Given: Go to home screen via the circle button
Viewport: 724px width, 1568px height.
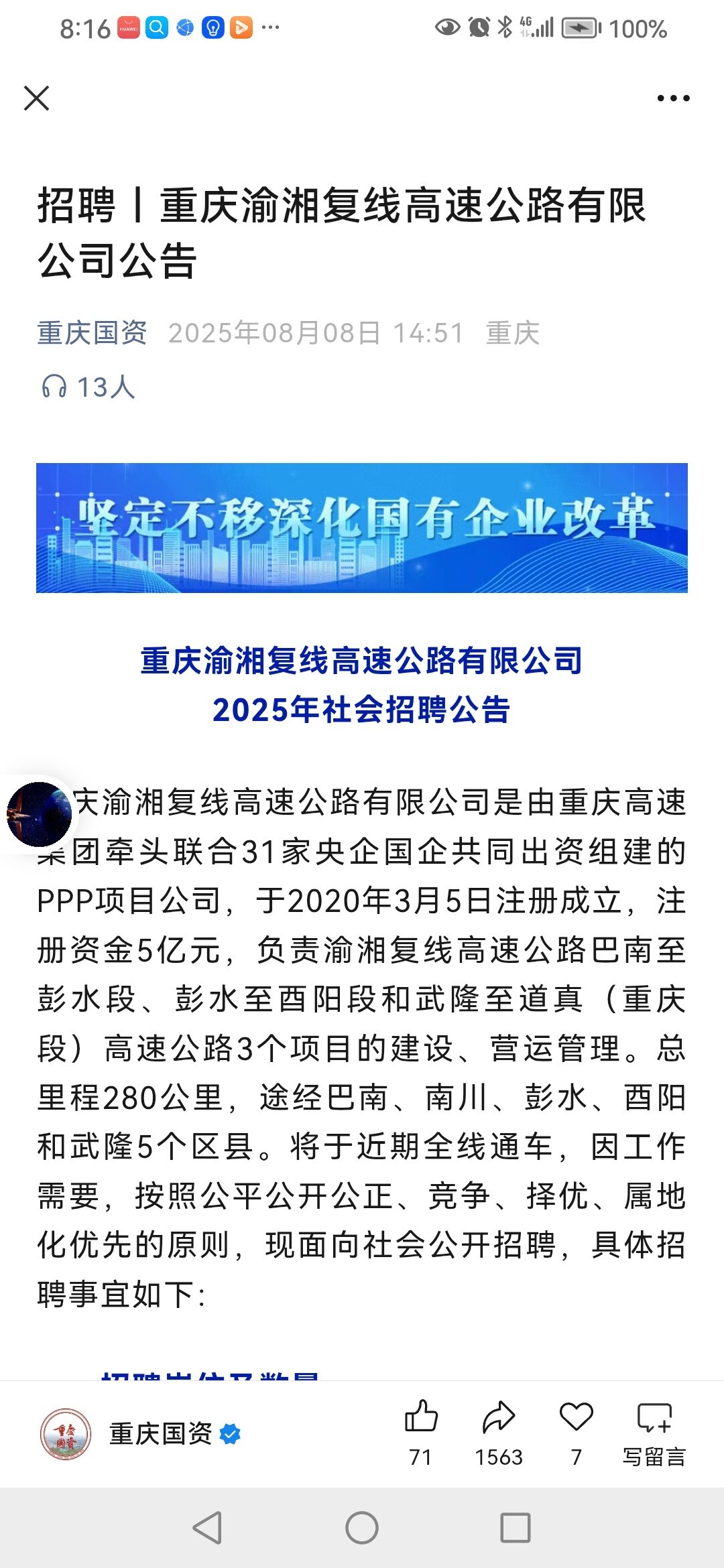Looking at the screenshot, I should [x=362, y=1527].
